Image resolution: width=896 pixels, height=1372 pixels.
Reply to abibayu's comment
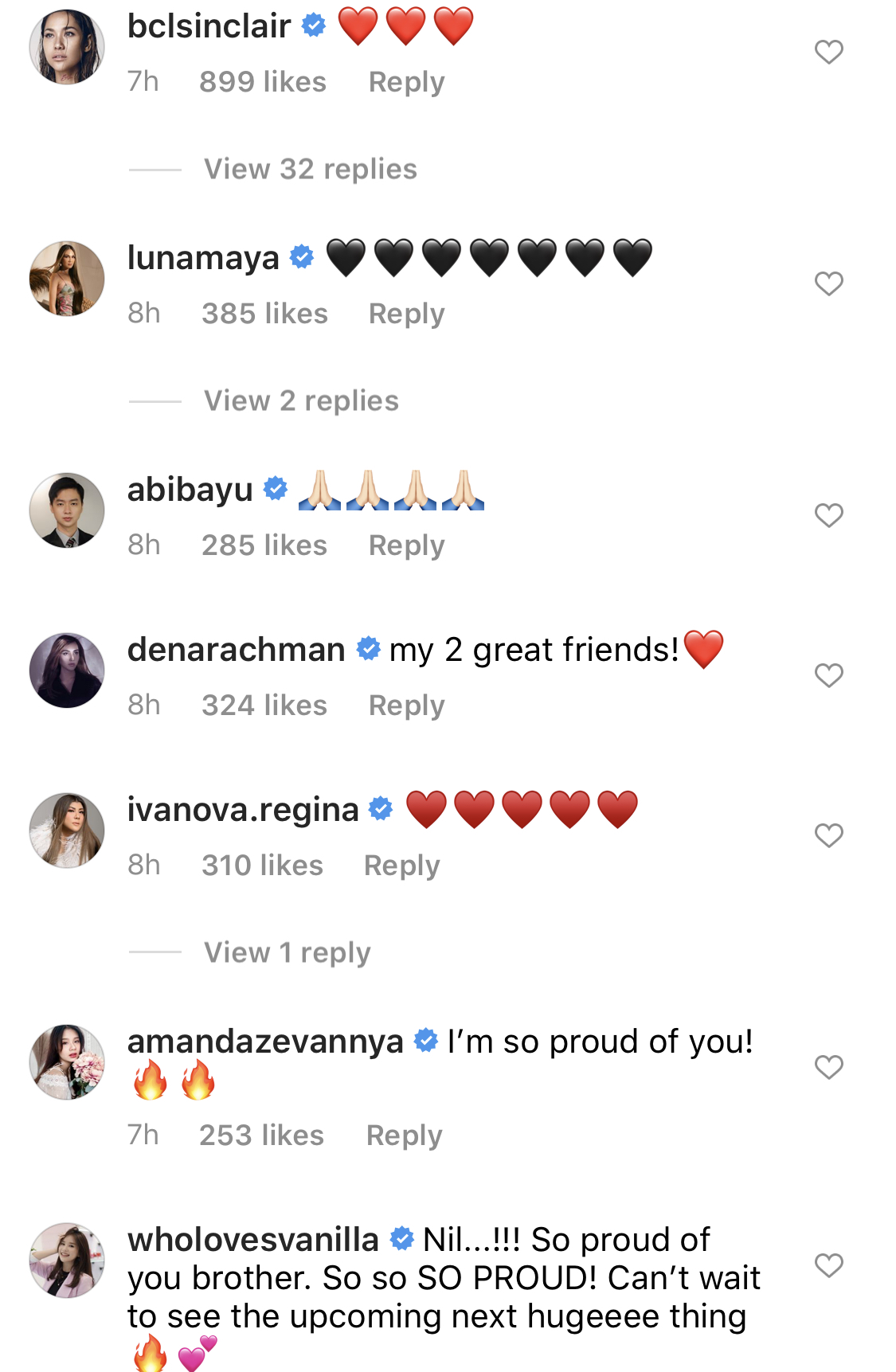(406, 545)
